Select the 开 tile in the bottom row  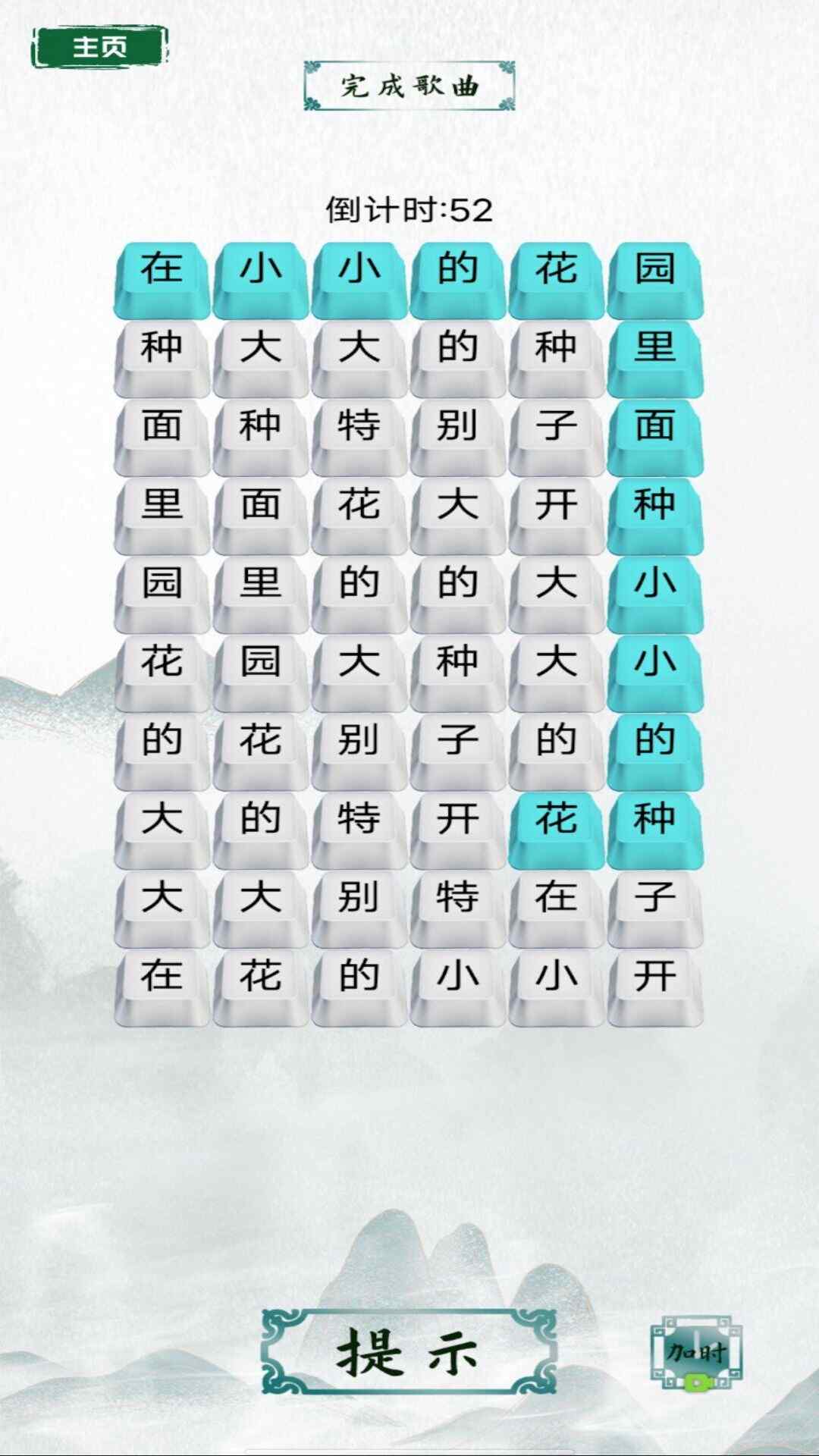pyautogui.click(x=654, y=978)
